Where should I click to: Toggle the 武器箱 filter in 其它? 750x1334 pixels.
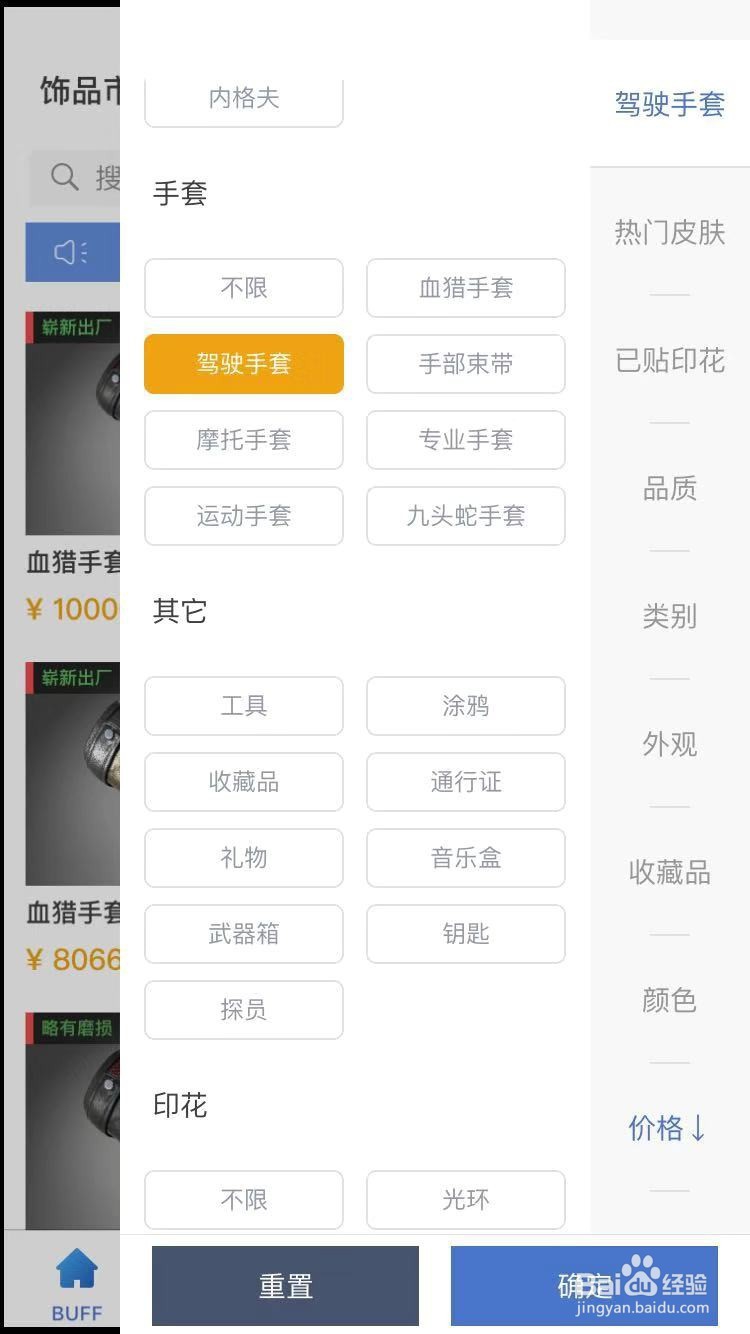point(244,934)
